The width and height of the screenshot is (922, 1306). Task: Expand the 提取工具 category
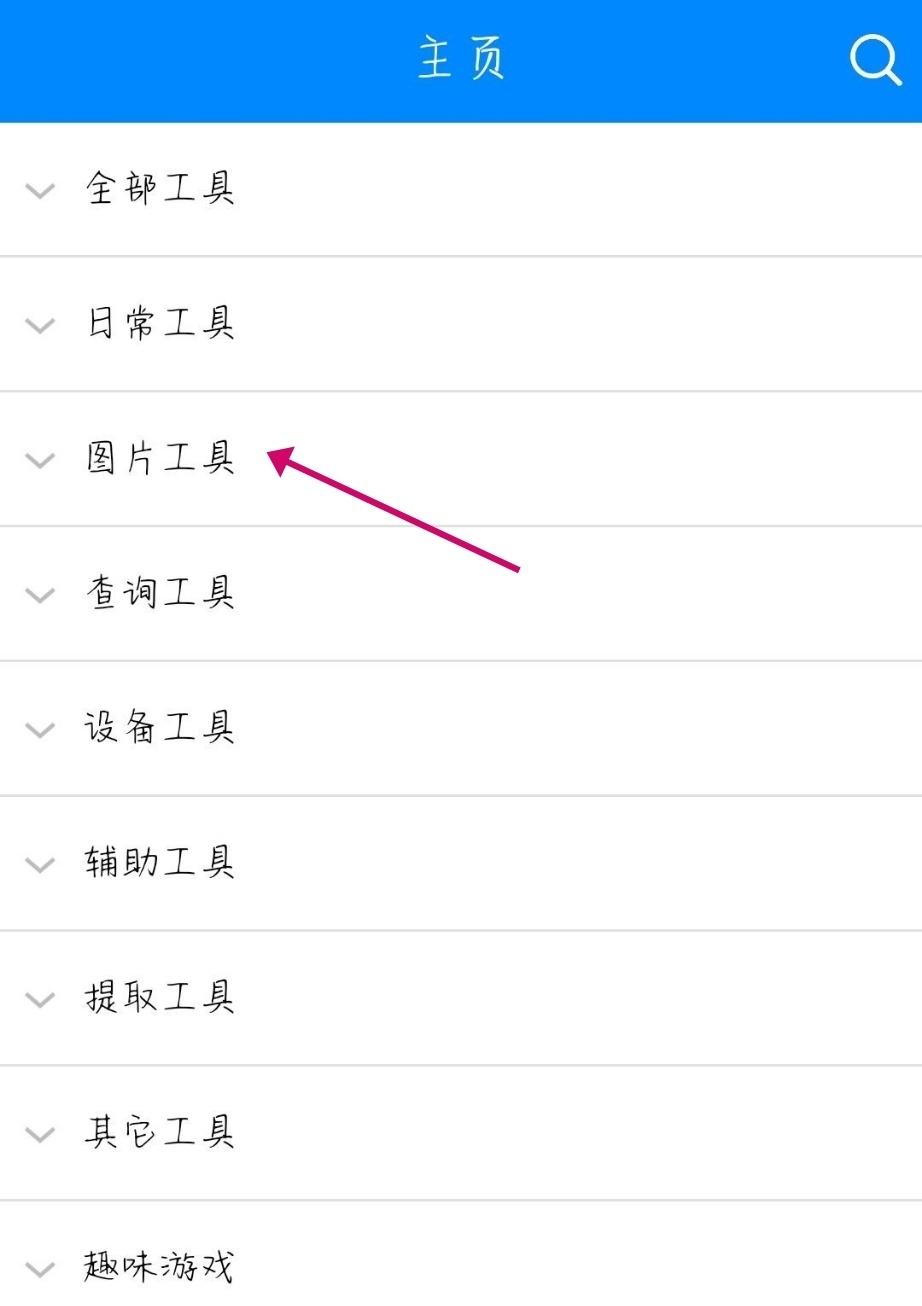(160, 998)
